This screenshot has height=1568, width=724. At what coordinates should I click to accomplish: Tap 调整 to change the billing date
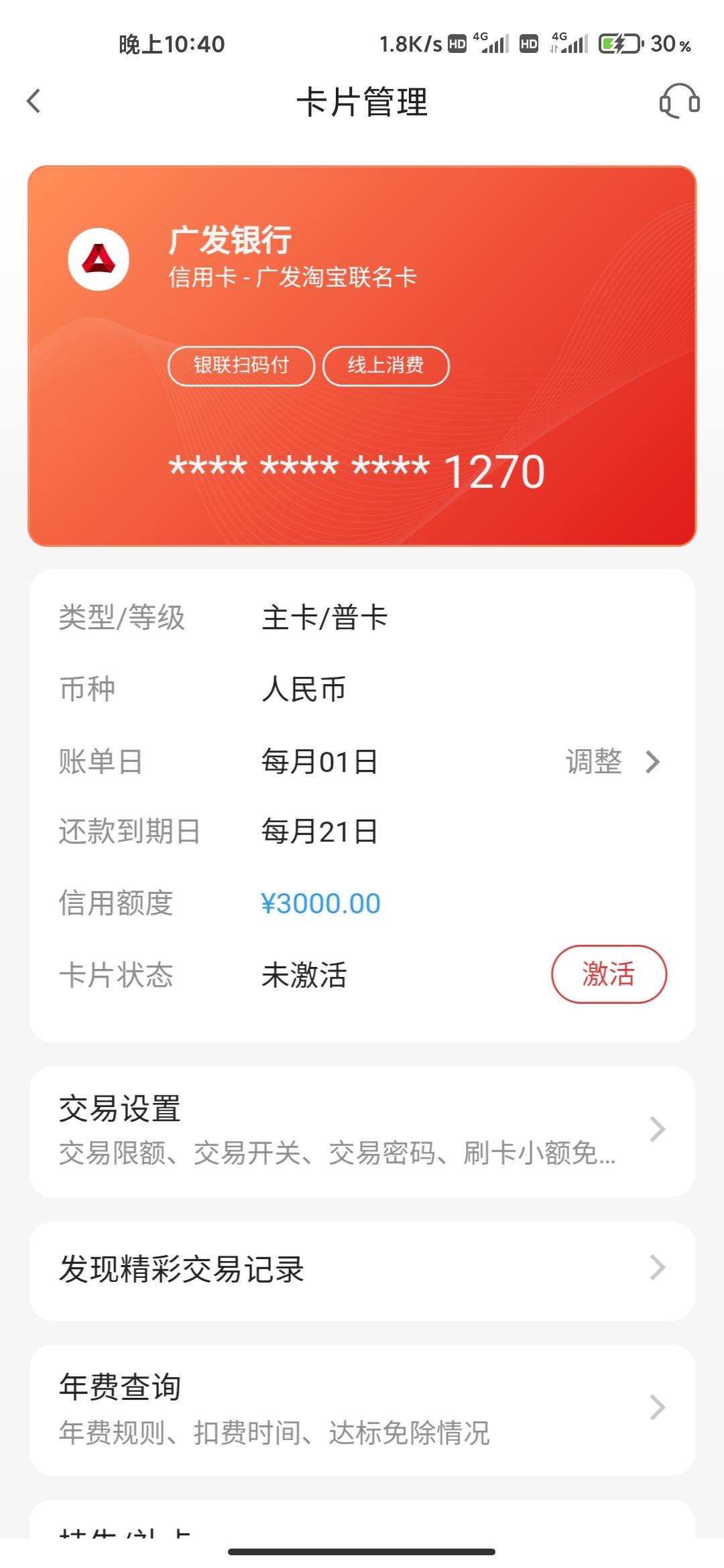(612, 762)
